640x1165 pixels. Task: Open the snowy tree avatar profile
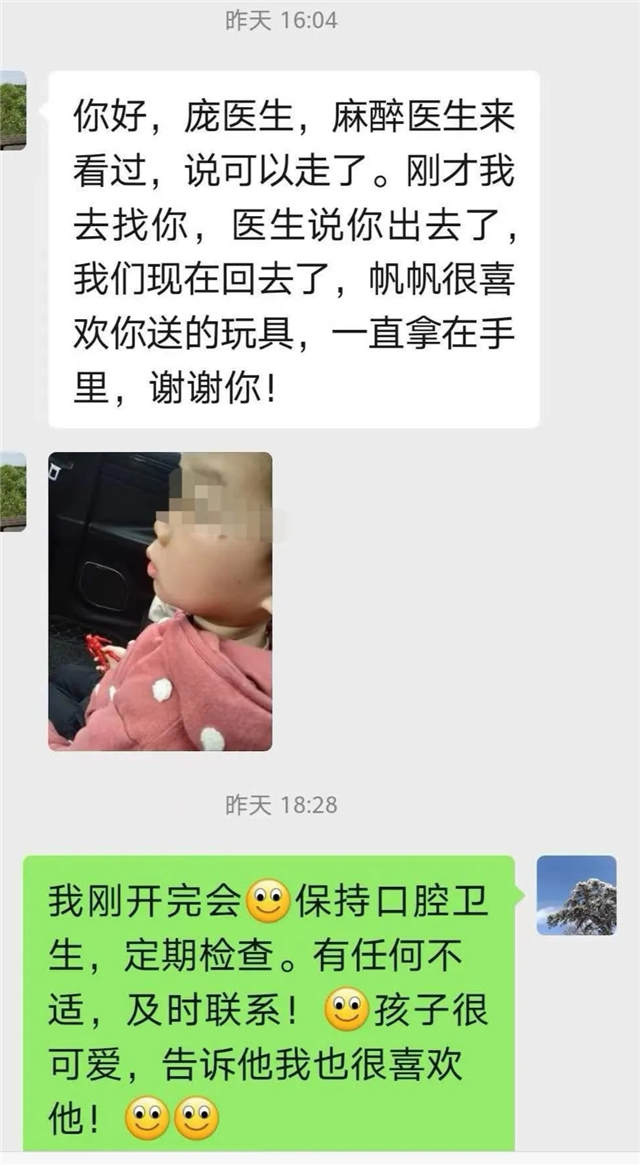click(576, 895)
